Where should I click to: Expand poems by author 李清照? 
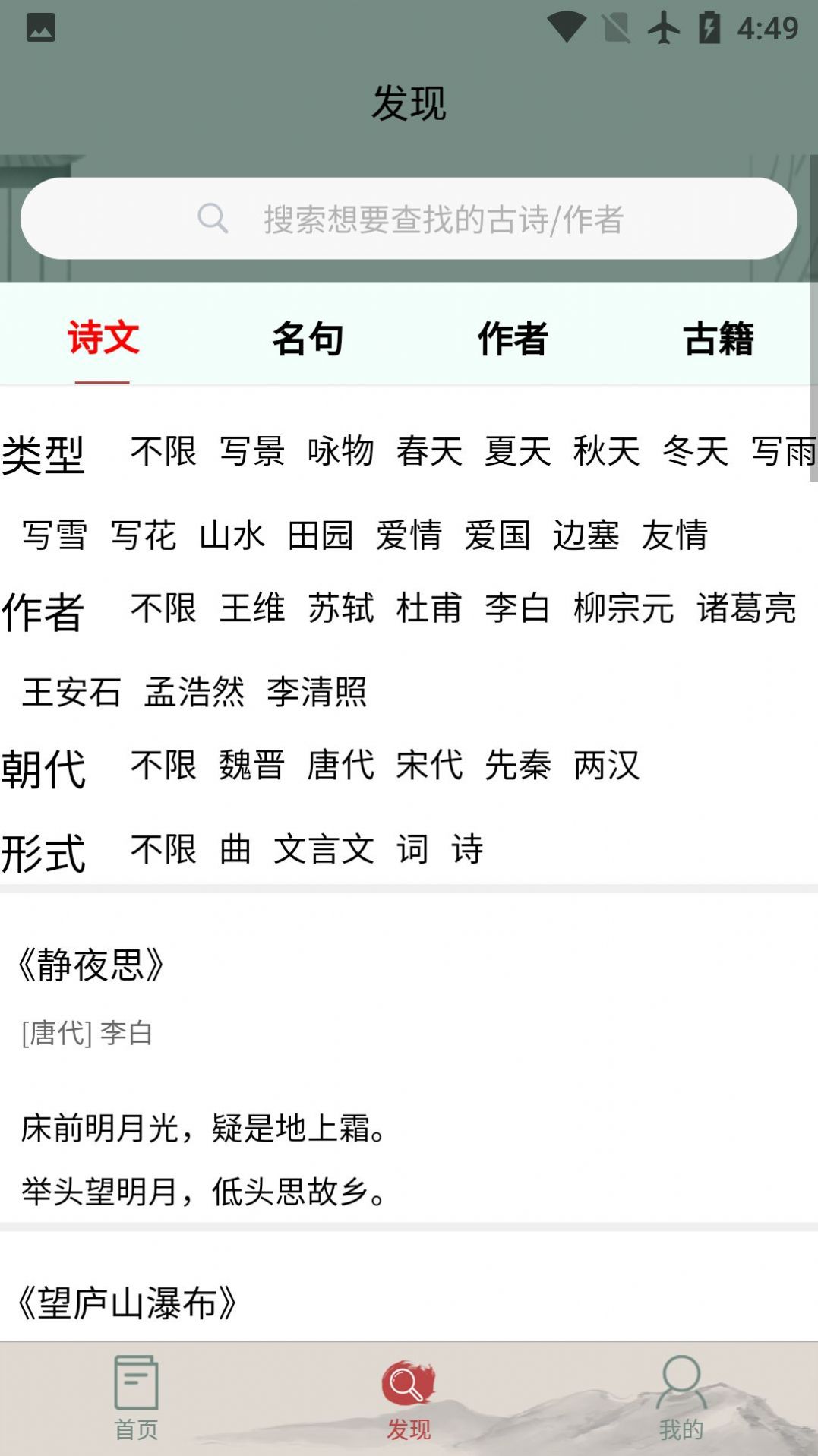(319, 694)
